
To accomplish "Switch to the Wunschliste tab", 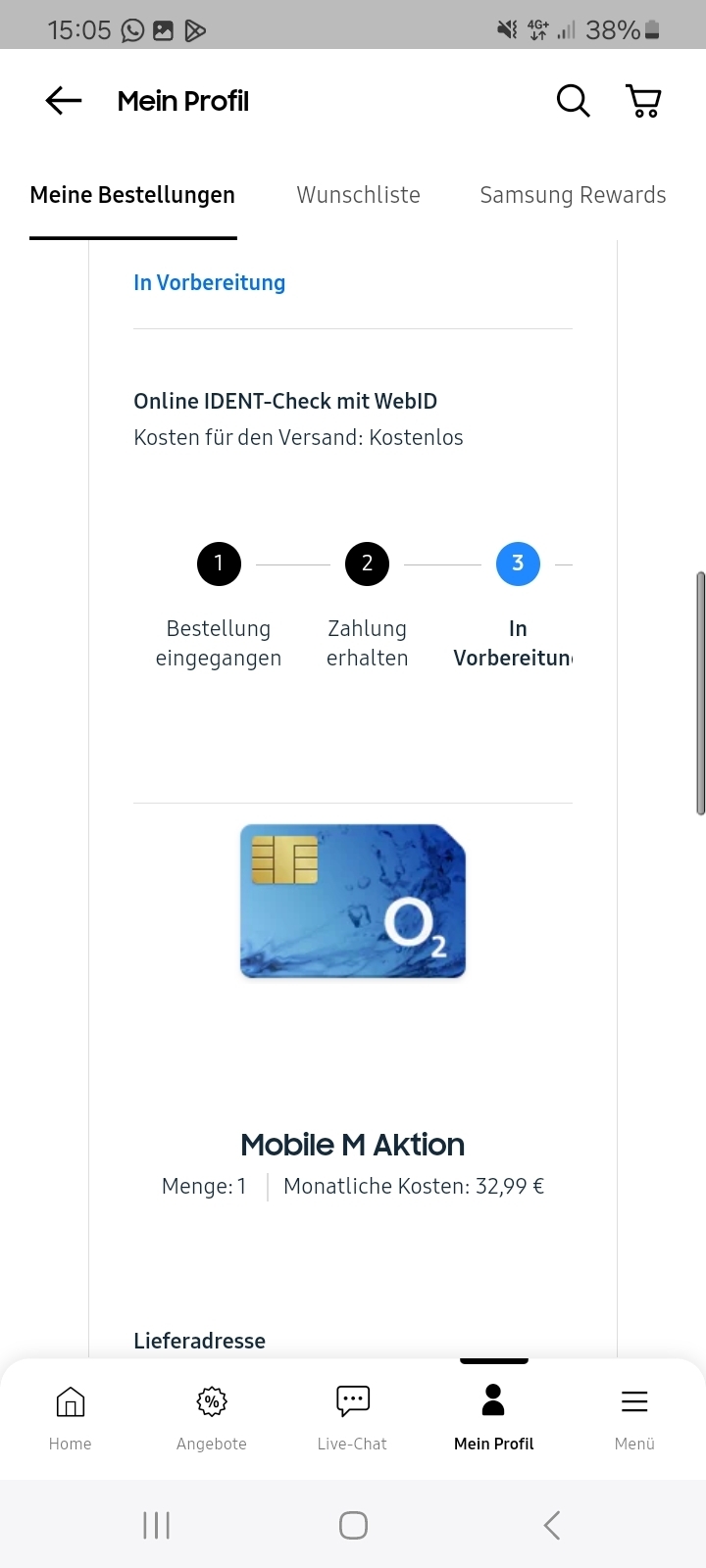I will 358,195.
